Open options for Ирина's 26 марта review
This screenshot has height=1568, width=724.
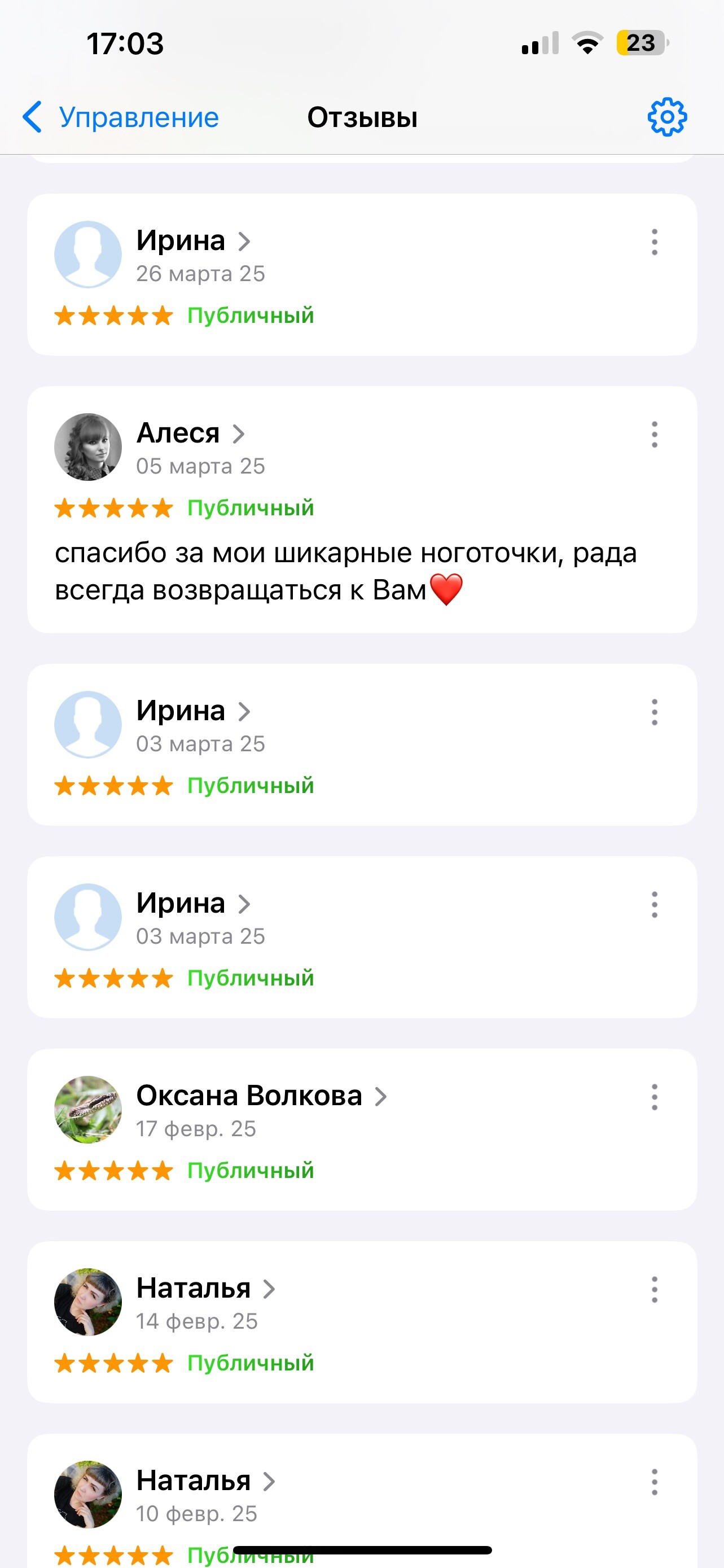(654, 242)
